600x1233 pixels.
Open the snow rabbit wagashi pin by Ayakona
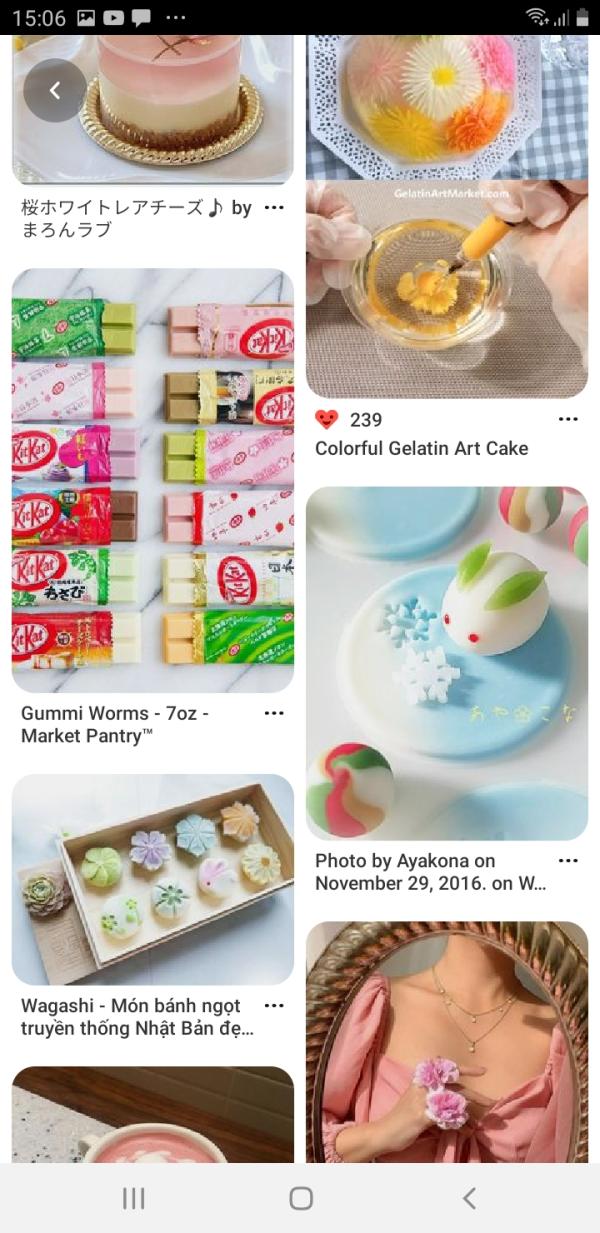point(446,662)
